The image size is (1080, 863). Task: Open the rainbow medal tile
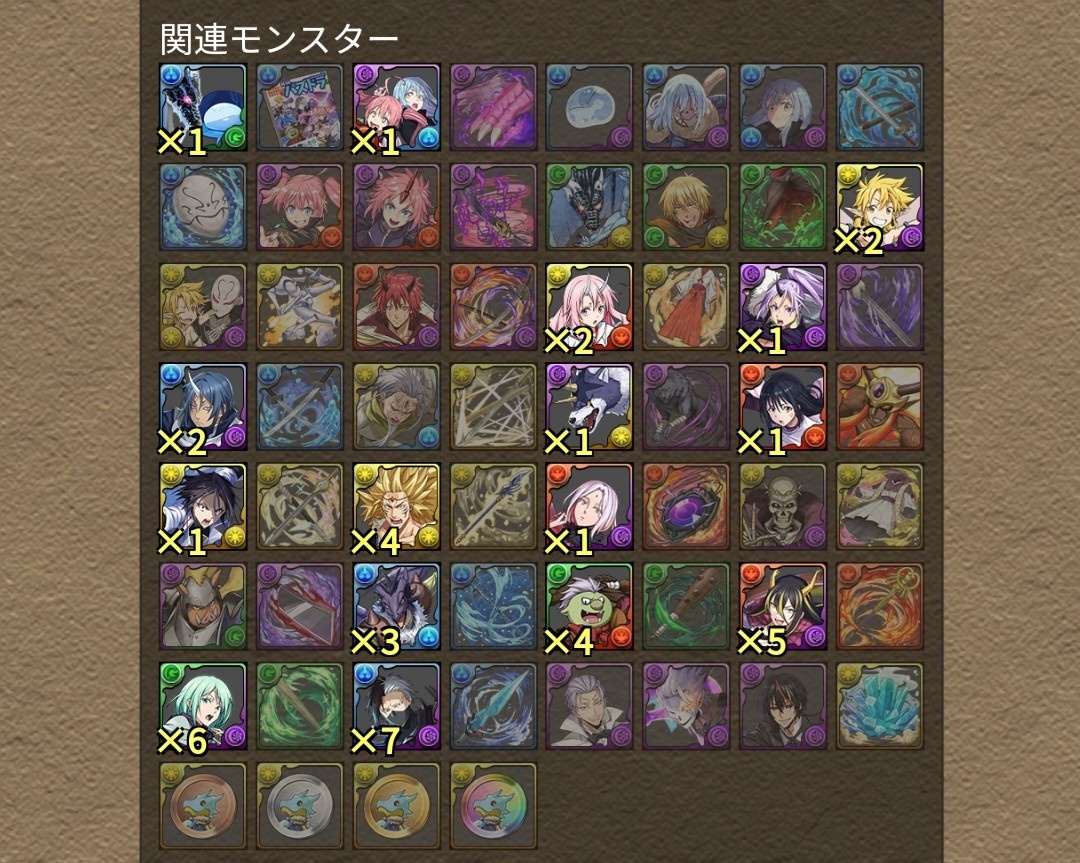click(x=493, y=805)
